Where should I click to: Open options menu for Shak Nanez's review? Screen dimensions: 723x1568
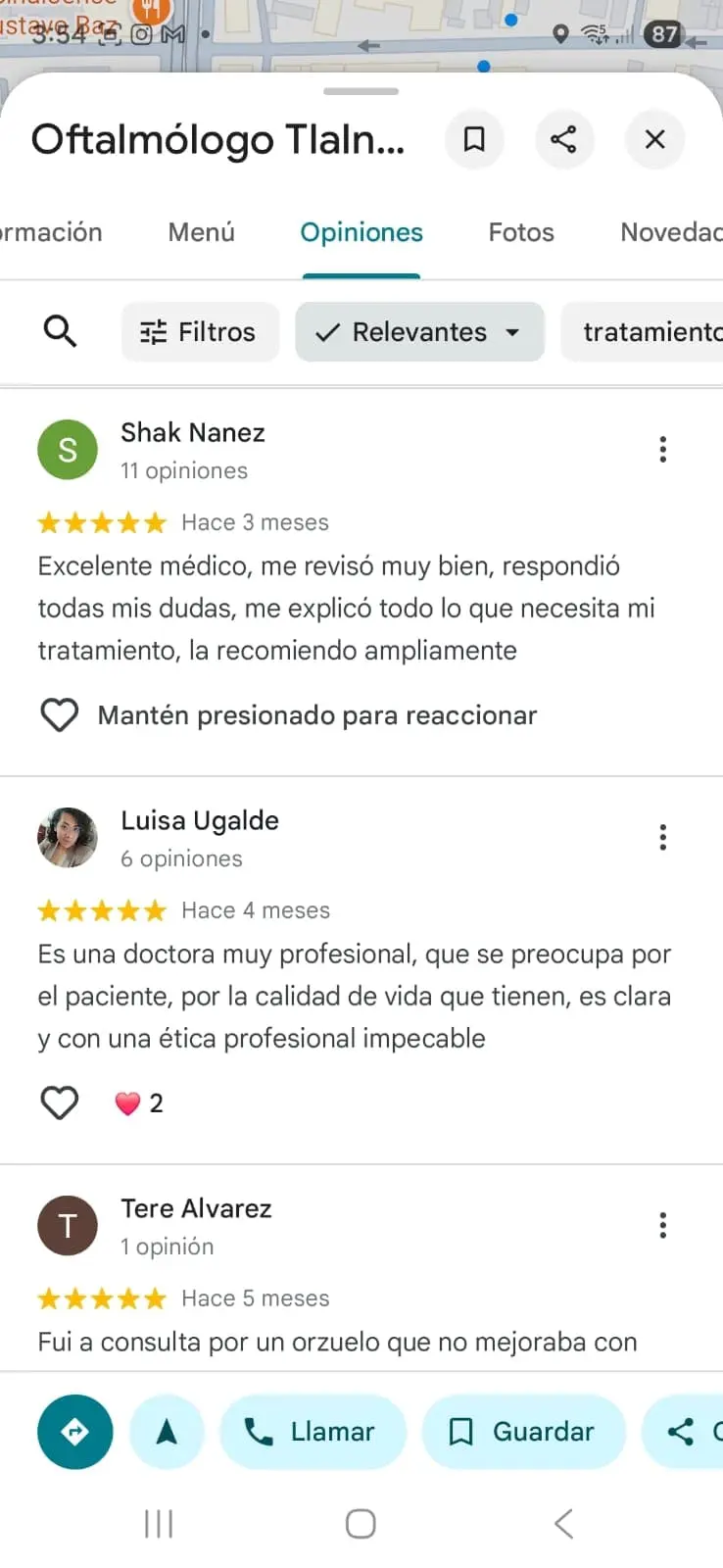tap(663, 449)
